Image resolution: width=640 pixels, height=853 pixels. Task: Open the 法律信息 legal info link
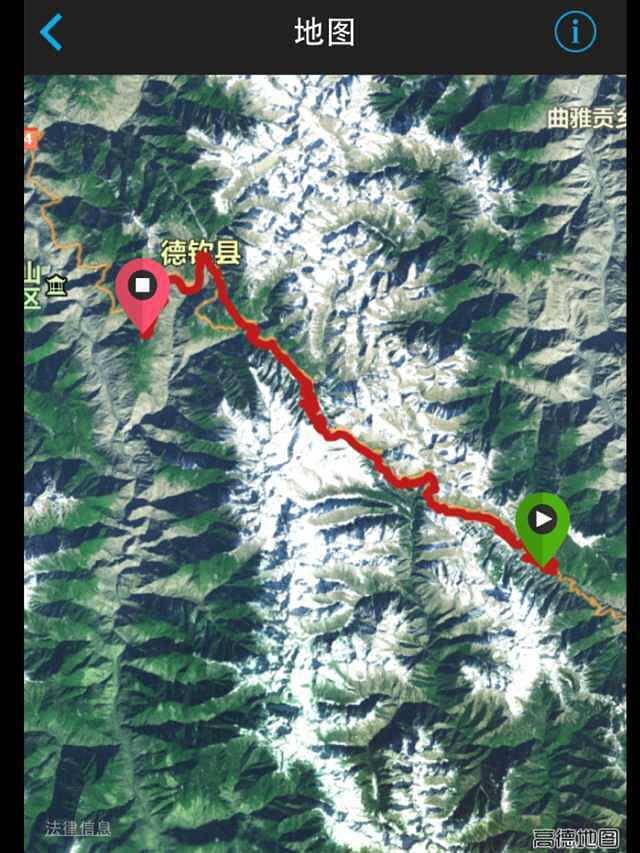[x=78, y=828]
